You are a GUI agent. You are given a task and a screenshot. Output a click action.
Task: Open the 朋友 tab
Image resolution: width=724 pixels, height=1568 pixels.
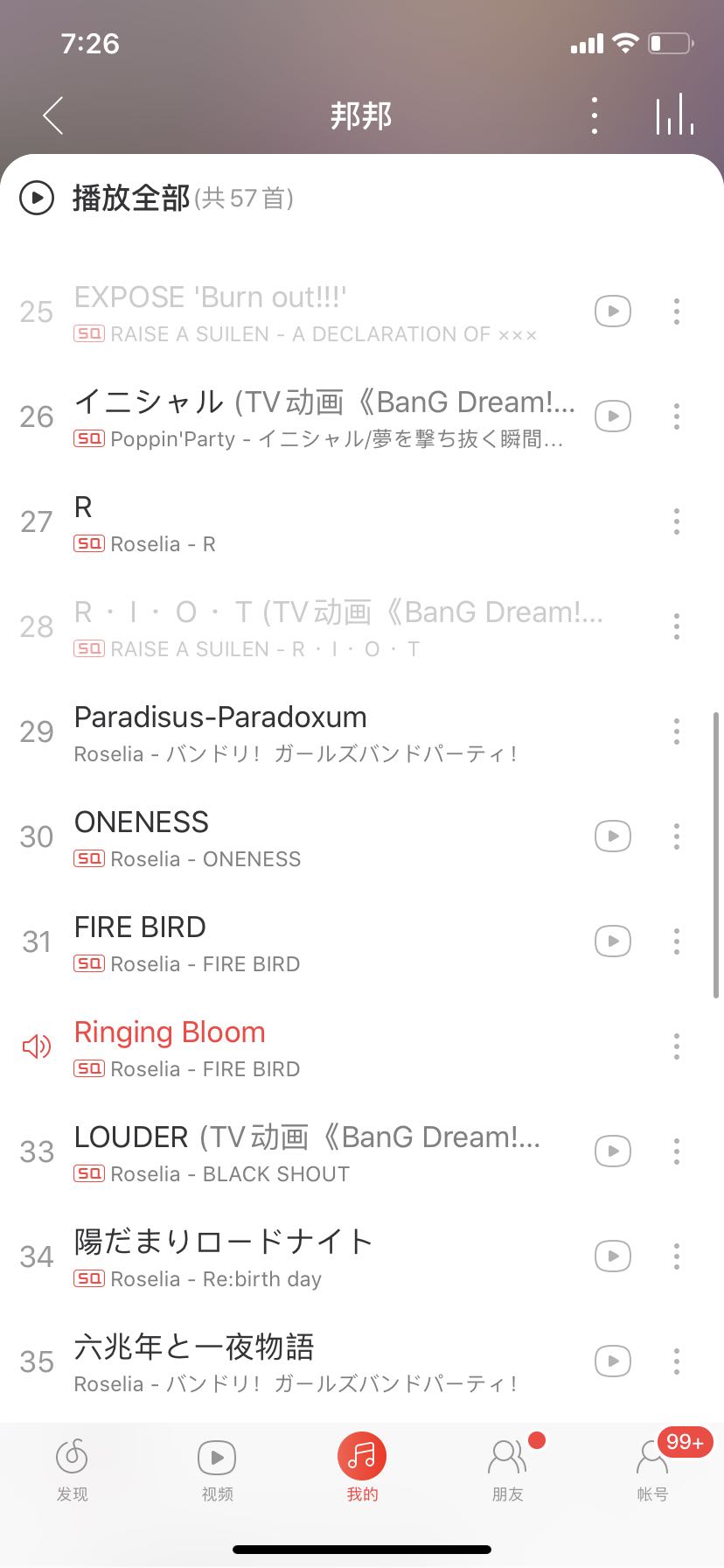[x=507, y=1469]
